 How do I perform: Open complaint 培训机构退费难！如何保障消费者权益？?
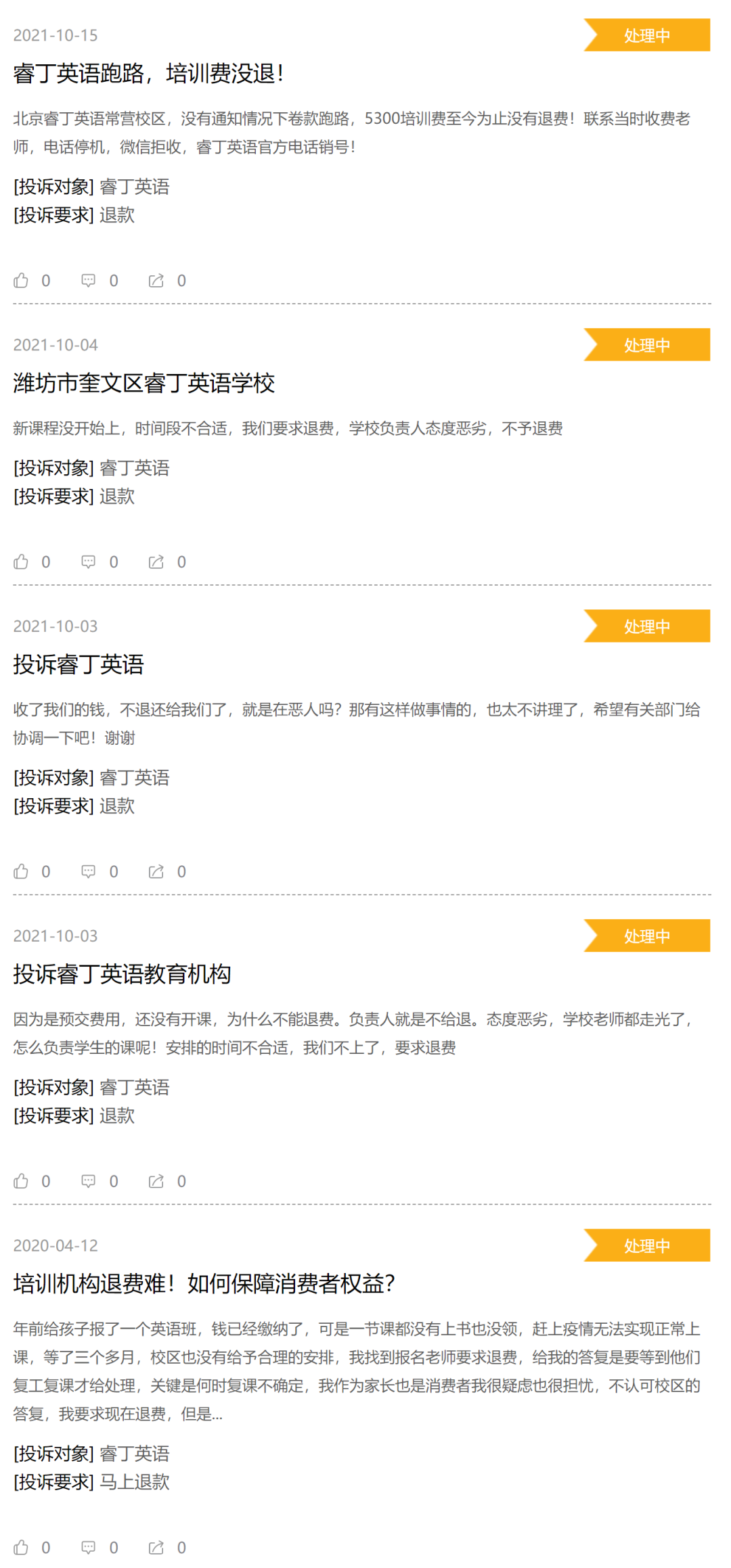pyautogui.click(x=204, y=1283)
